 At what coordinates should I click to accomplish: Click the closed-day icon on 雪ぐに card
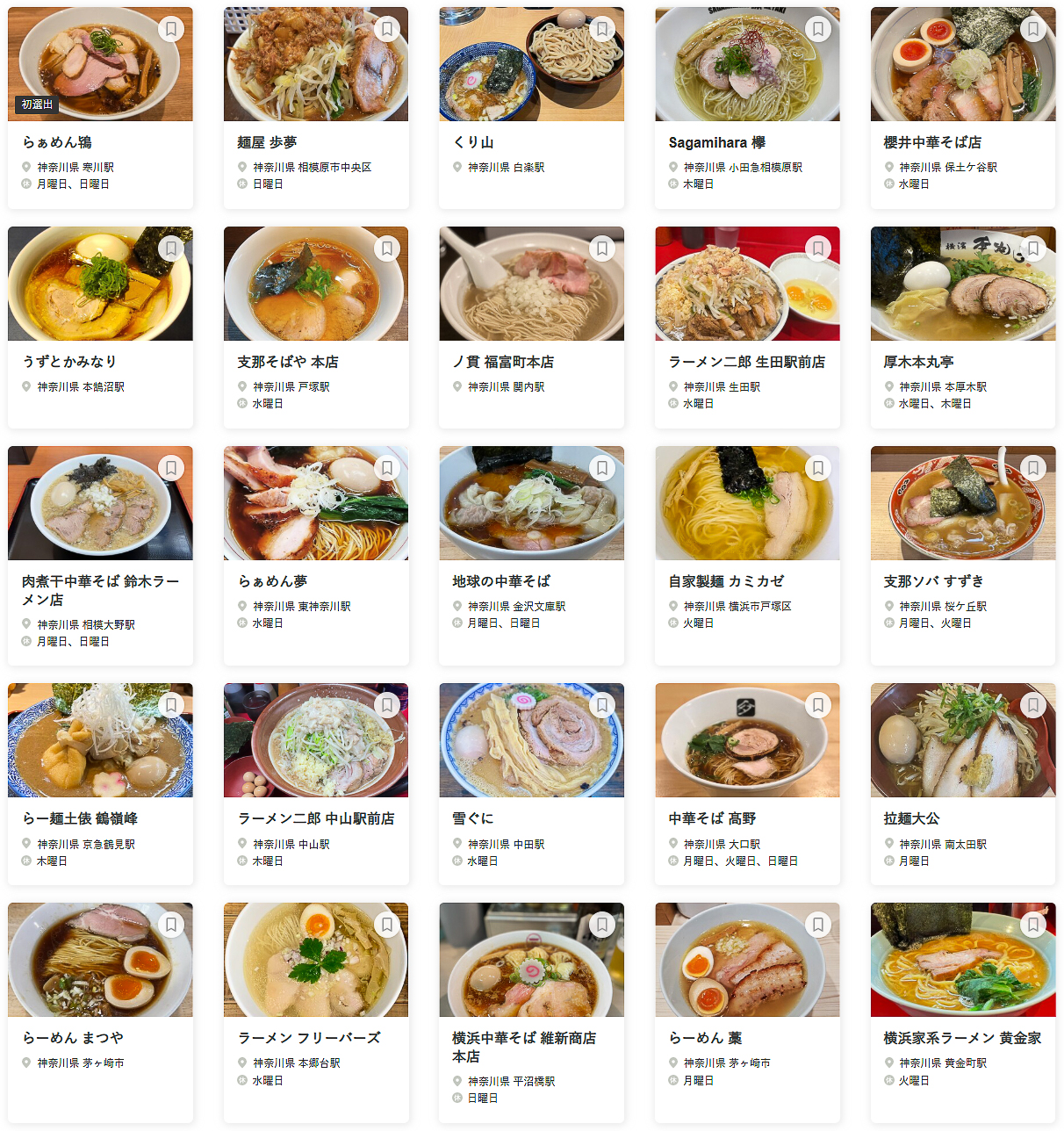tap(457, 861)
